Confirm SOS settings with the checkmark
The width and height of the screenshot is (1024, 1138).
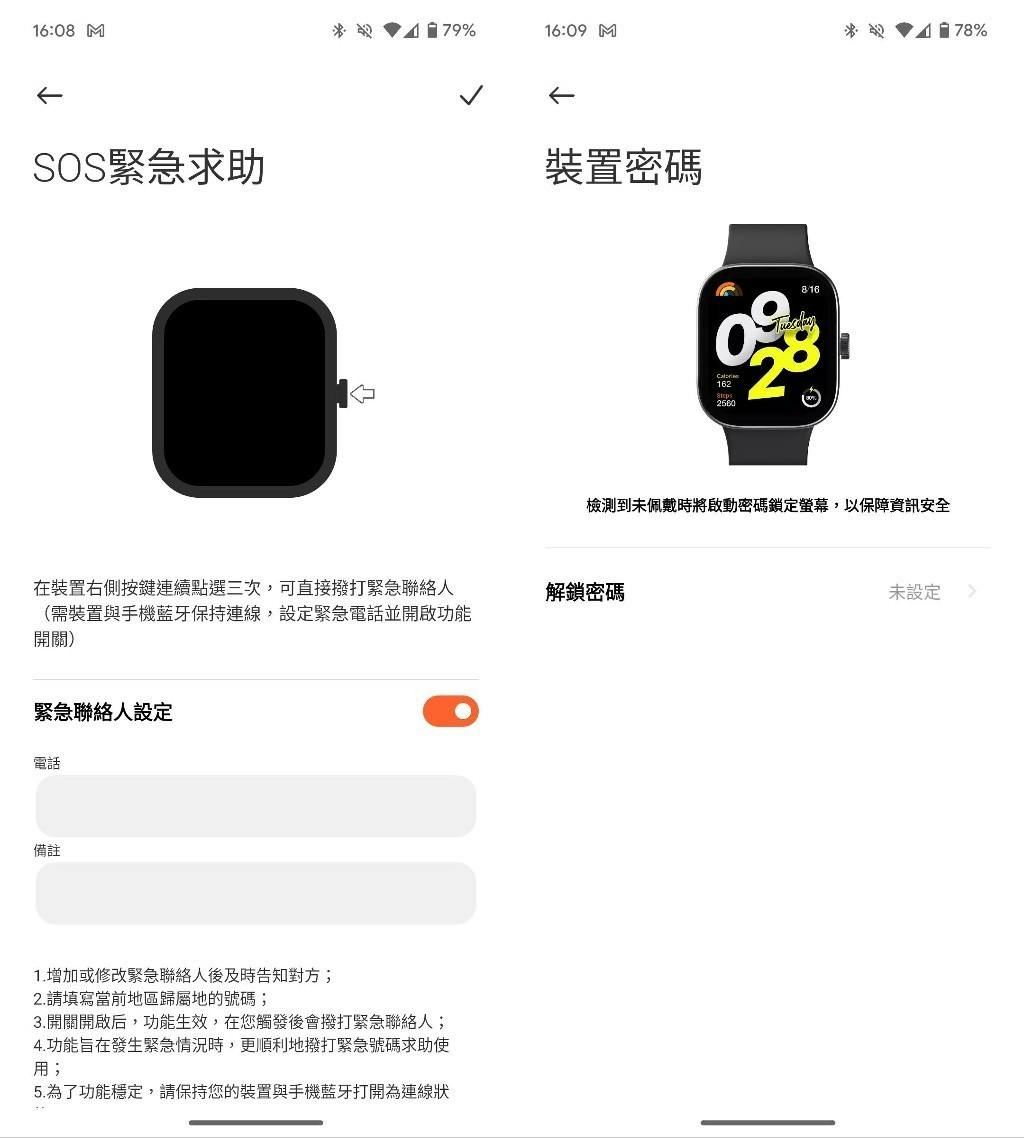[x=471, y=95]
